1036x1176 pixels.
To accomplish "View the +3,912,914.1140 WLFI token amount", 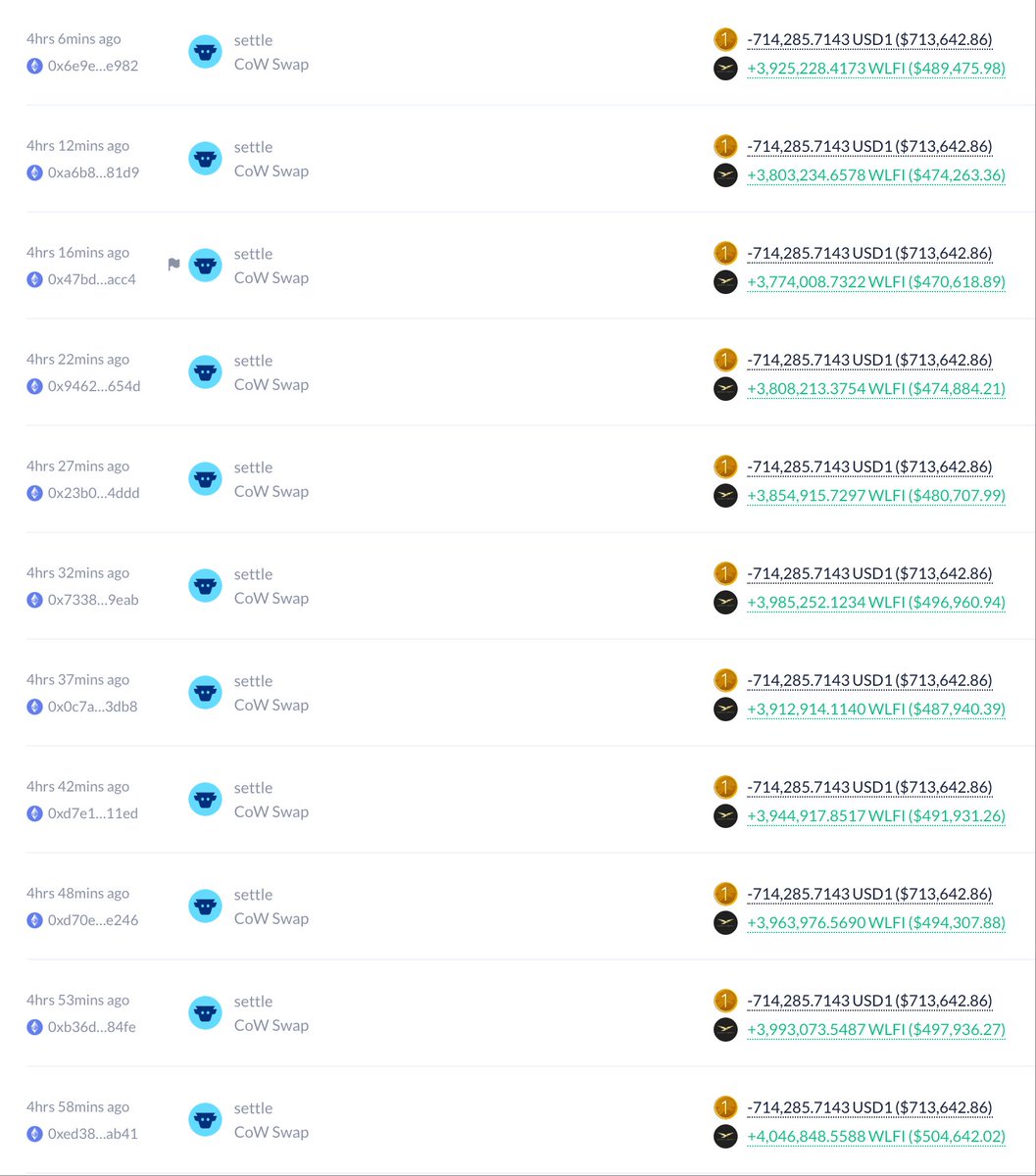I will (x=875, y=710).
